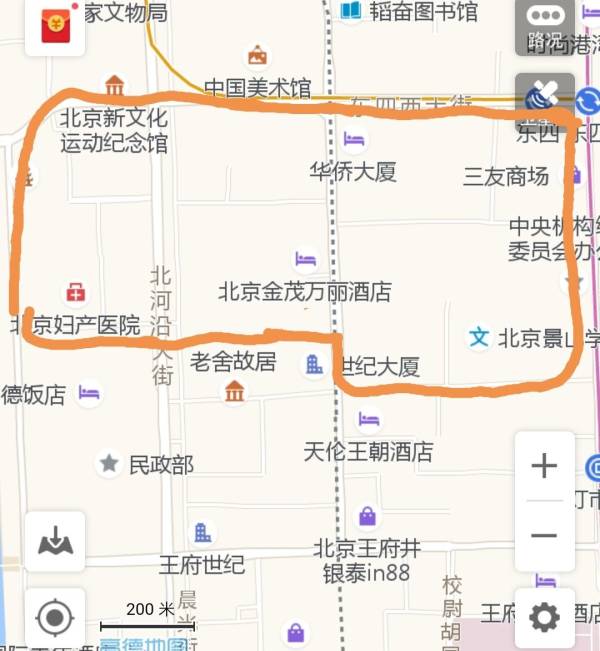The width and height of the screenshot is (600, 651).
Task: Open 北京金茂万丽酒店 hotel details
Action: 306,261
